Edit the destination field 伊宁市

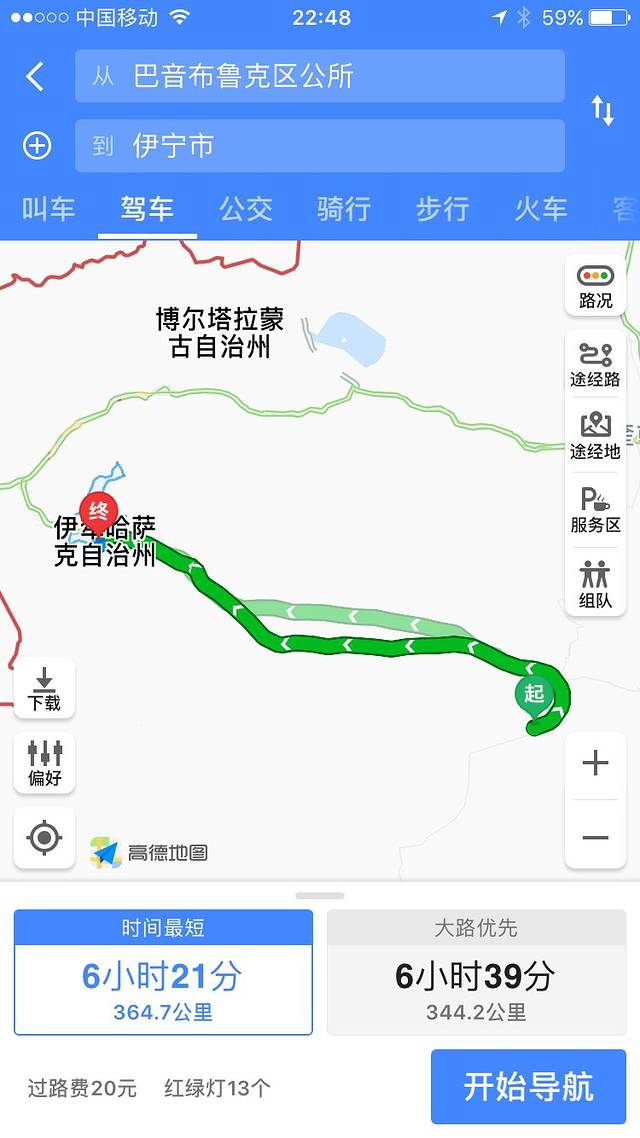[320, 146]
